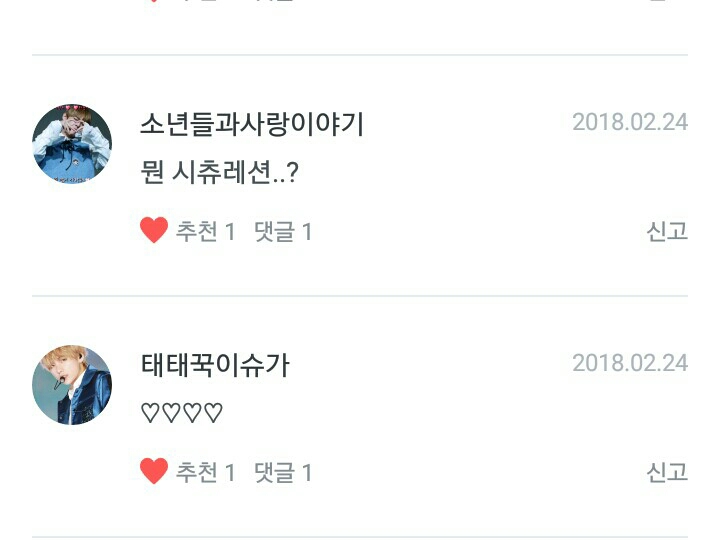Viewport: 720px width, 540px height.
Task: Open 소년들과사랑이야기's profile picture
Action: pos(72,144)
